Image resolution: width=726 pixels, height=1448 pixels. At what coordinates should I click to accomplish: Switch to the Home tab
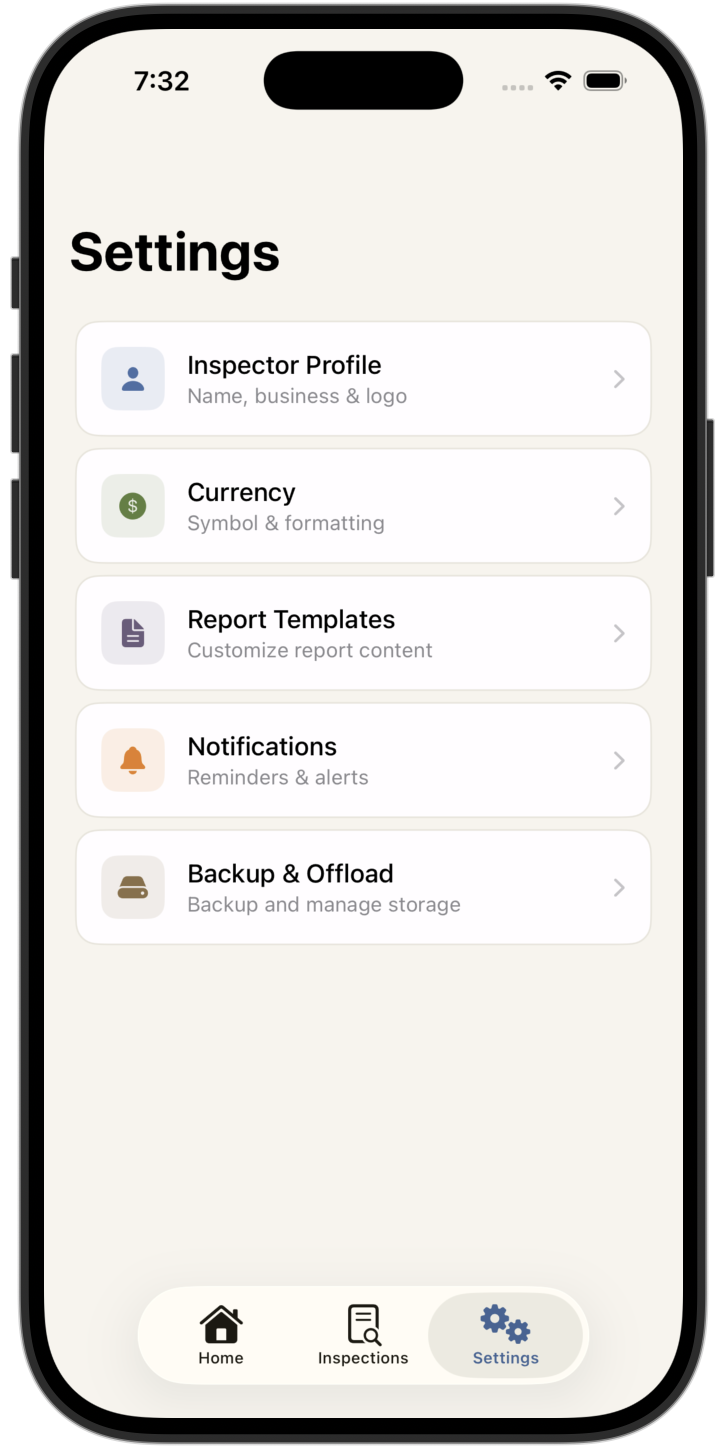tap(221, 1335)
